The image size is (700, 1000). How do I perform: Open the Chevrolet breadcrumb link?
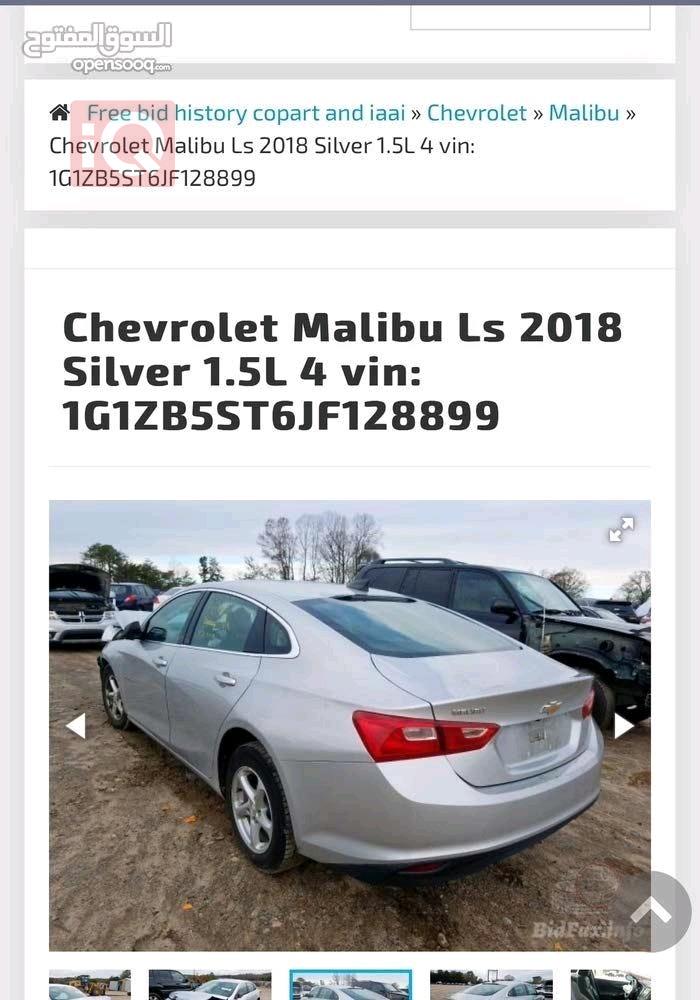click(x=477, y=113)
